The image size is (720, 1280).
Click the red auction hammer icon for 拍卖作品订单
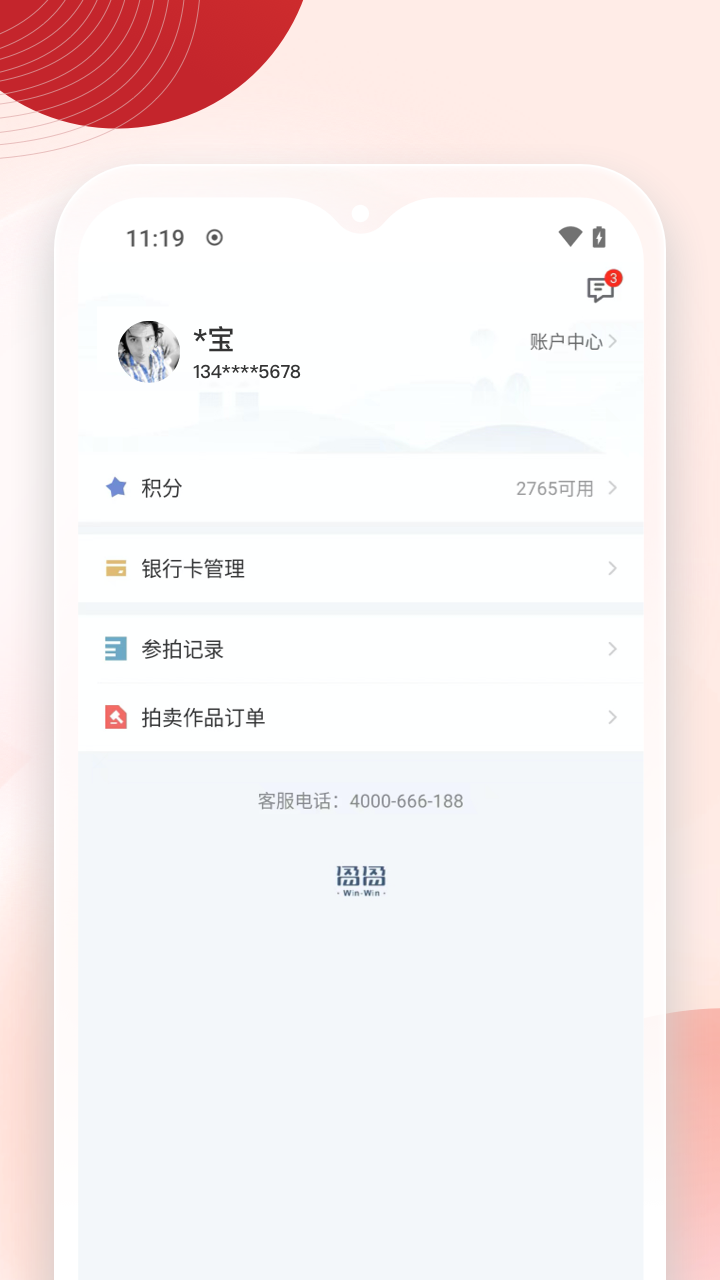point(116,717)
